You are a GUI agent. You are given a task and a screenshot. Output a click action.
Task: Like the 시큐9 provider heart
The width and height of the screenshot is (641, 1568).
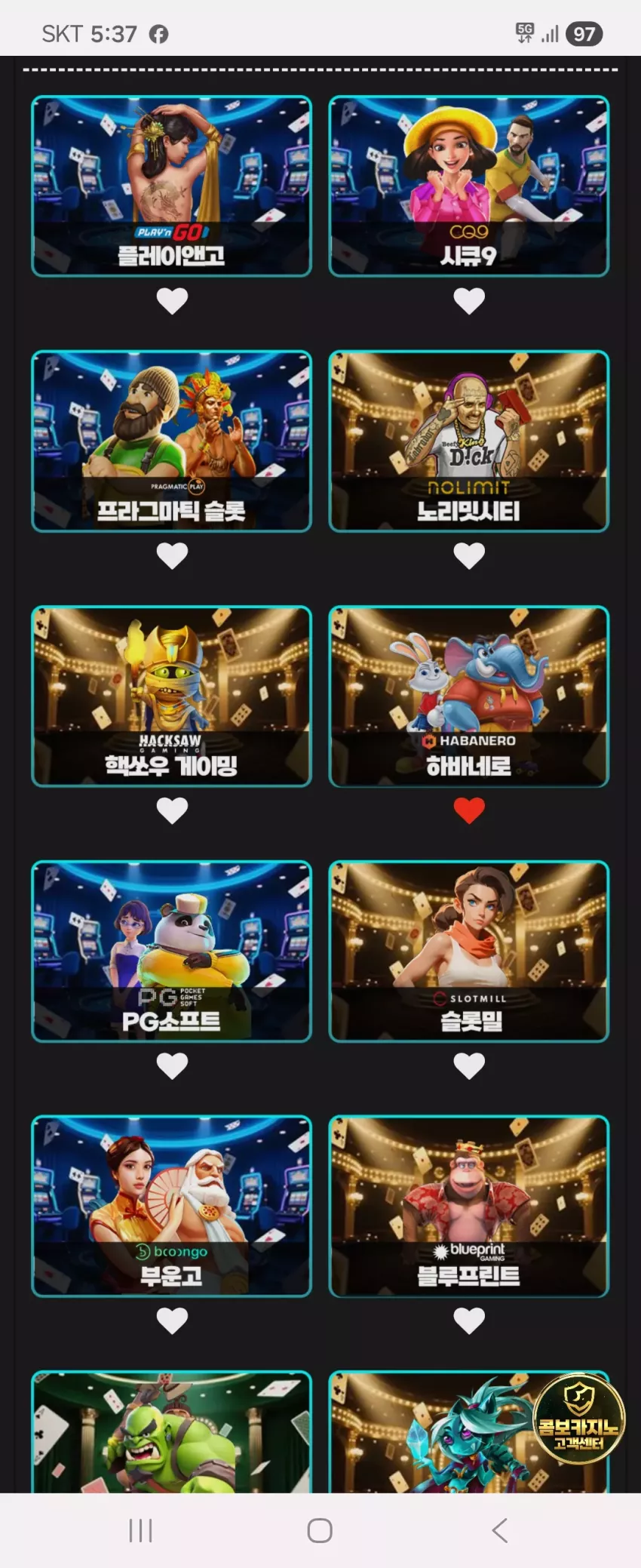[469, 301]
